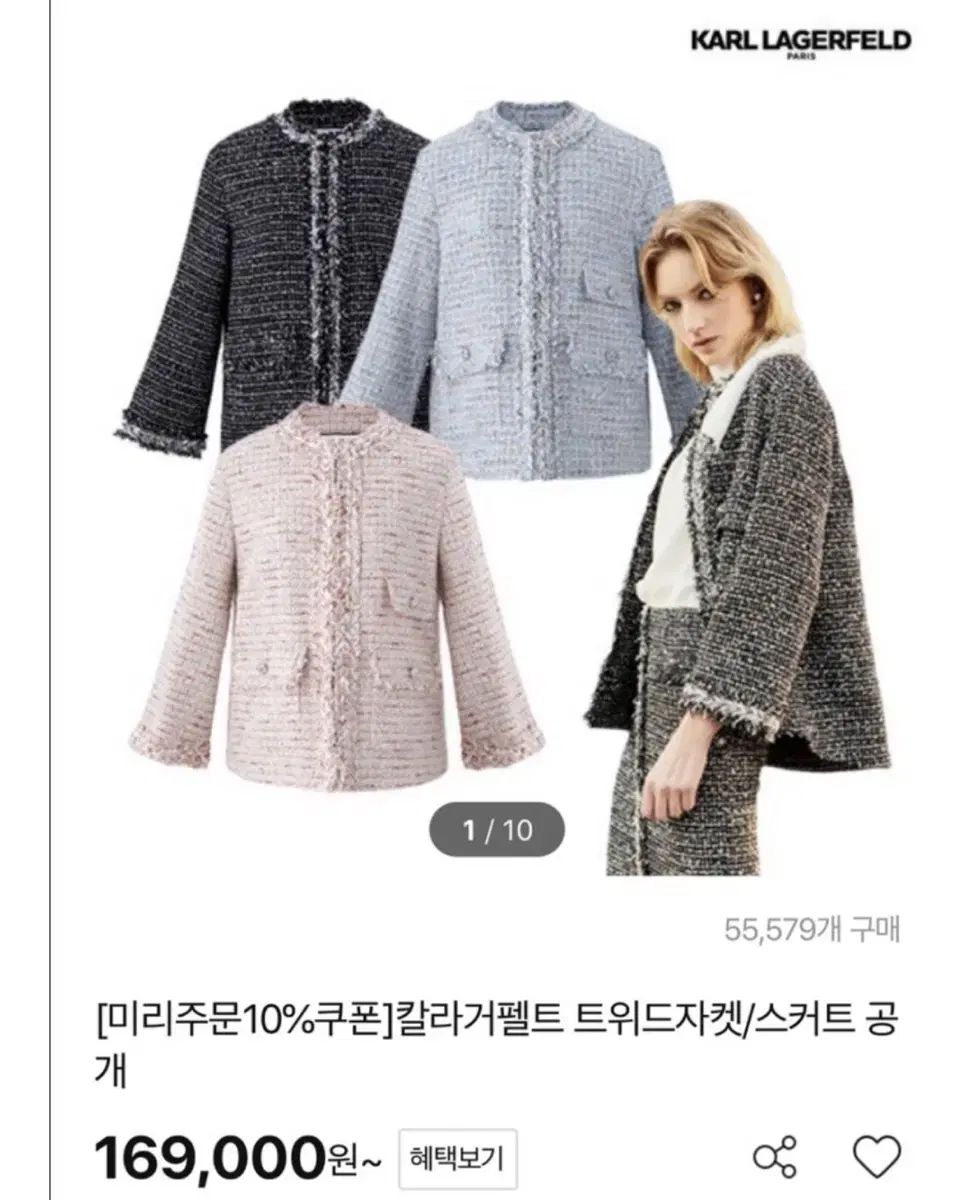Tap the 혜택보기 benefits button
971x1200 pixels.
tap(457, 1159)
